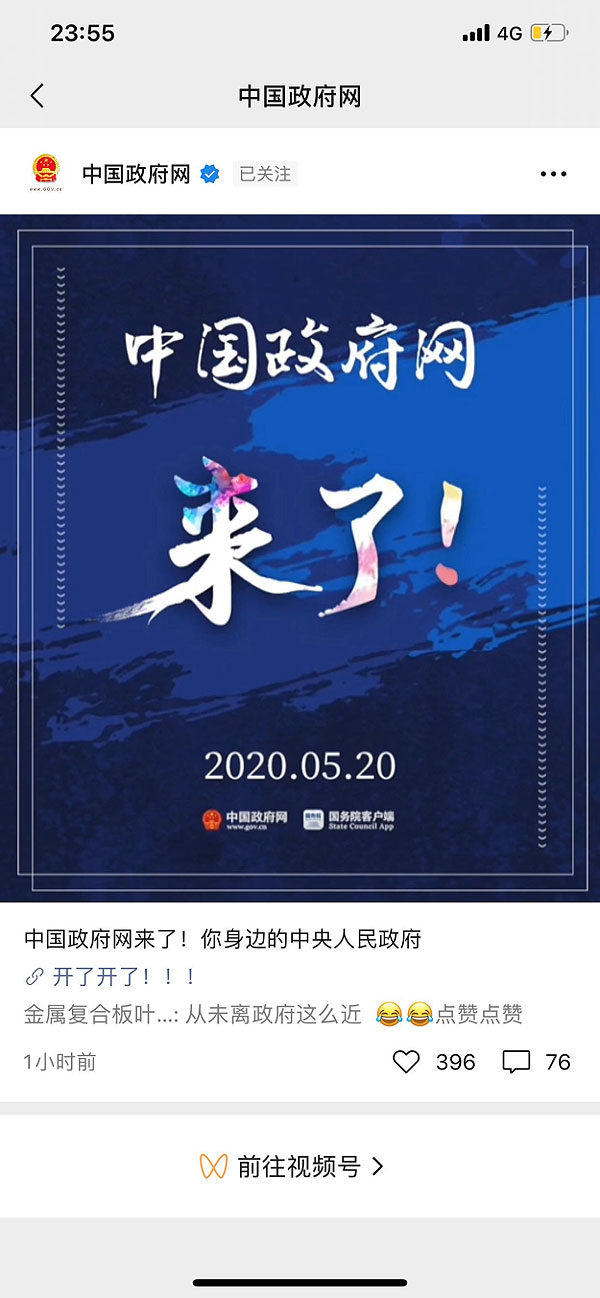
Task: Like the post with the heart icon
Action: (x=406, y=1062)
